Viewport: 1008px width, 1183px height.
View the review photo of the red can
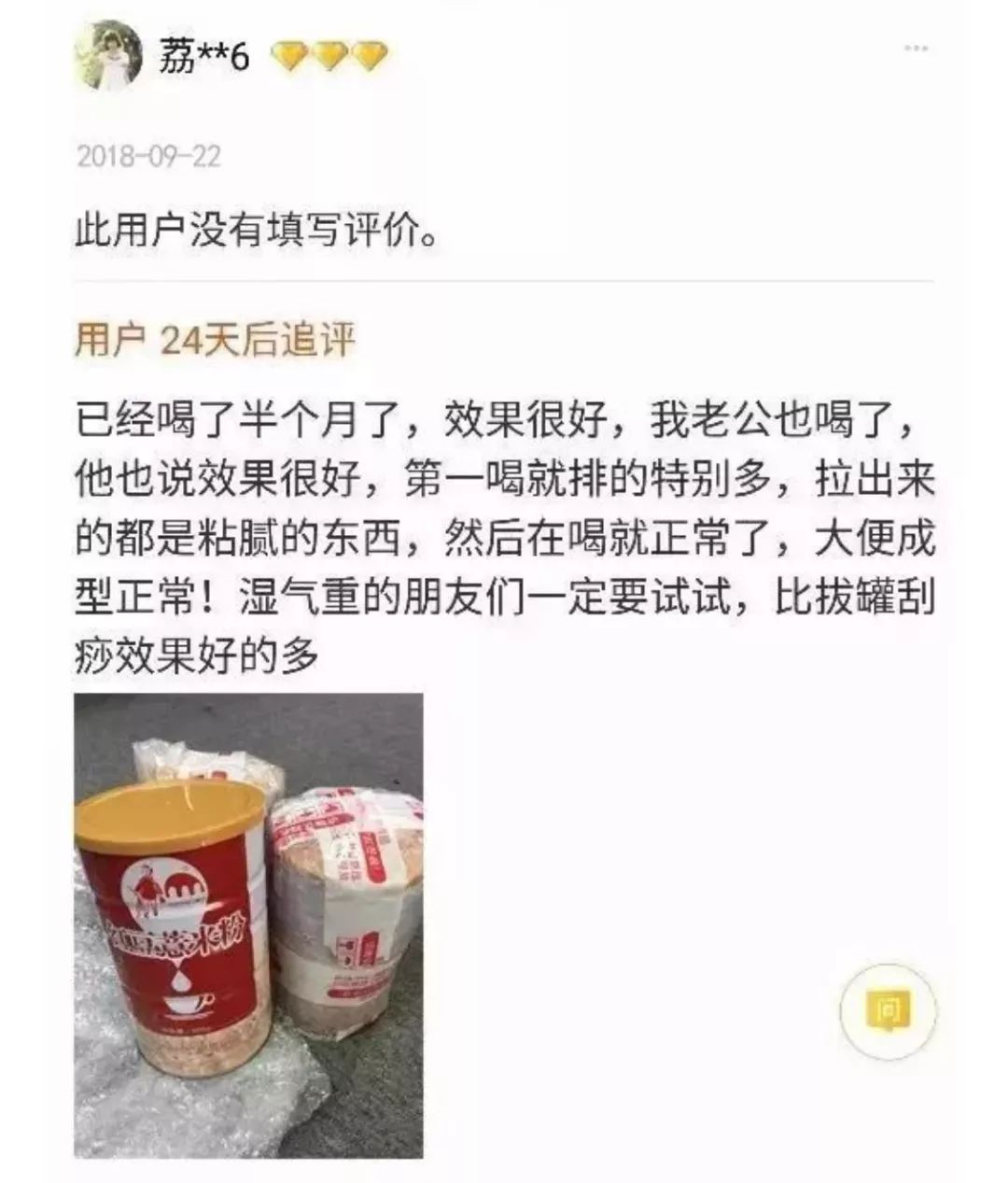pos(248,924)
